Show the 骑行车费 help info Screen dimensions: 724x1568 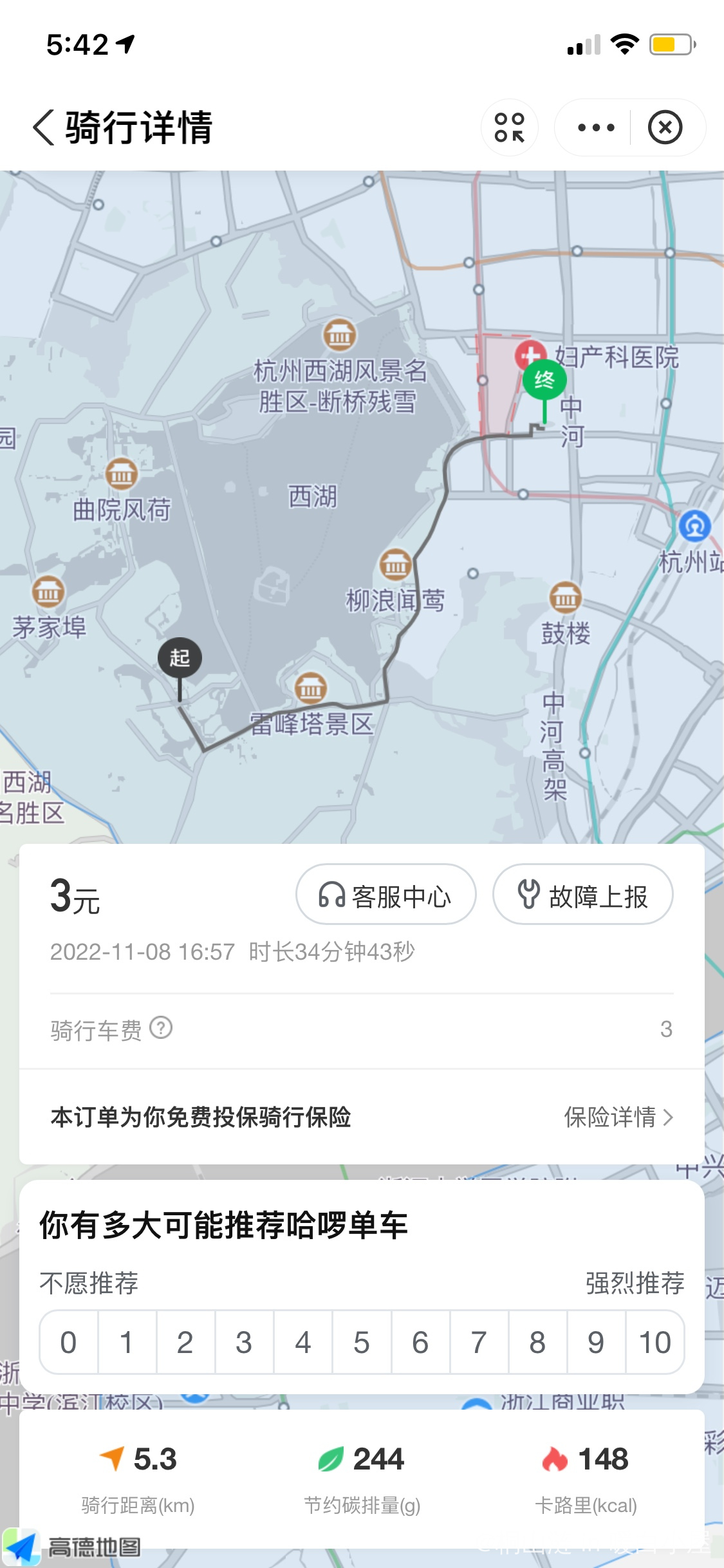(161, 1028)
